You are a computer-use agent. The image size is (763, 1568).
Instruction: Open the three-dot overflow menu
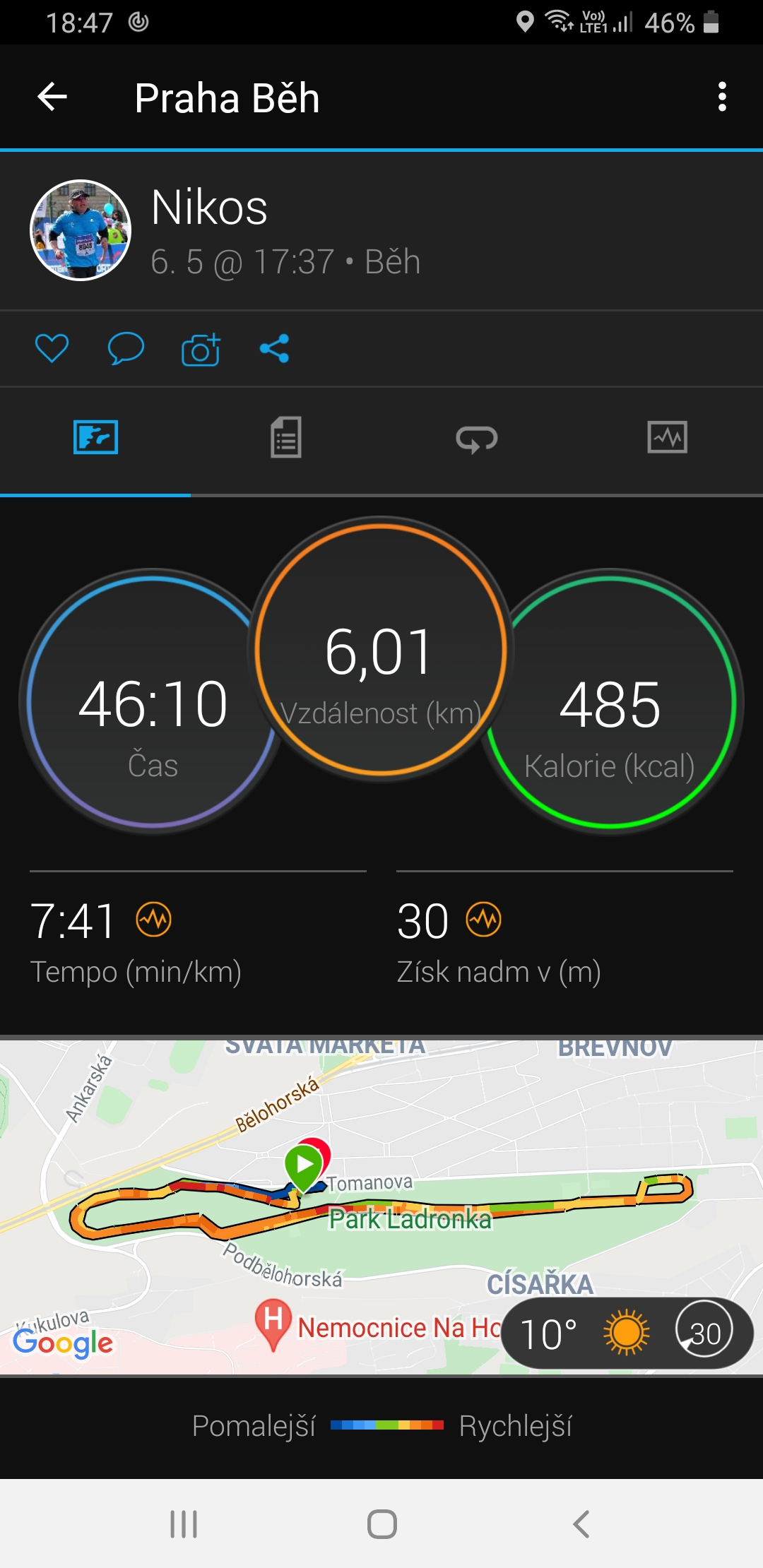pyautogui.click(x=721, y=97)
